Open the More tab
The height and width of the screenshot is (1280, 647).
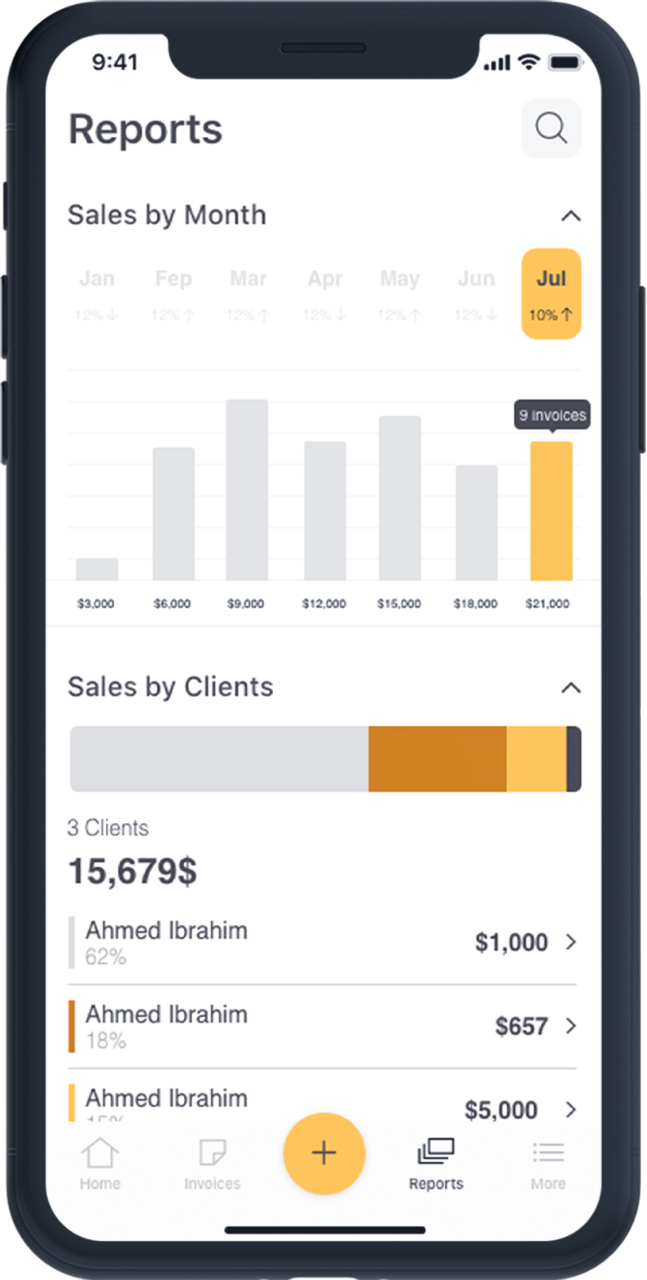[548, 1164]
